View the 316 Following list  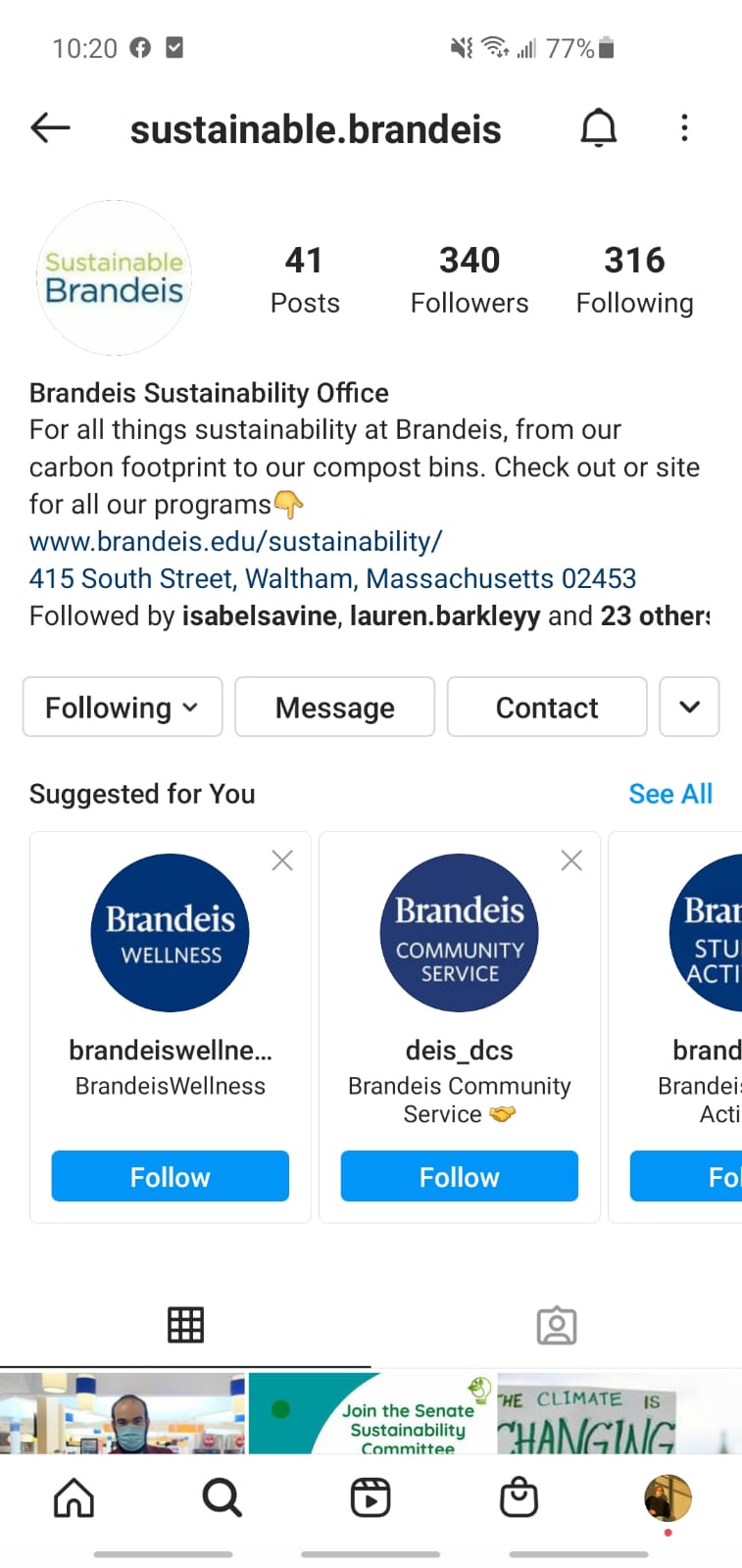634,279
